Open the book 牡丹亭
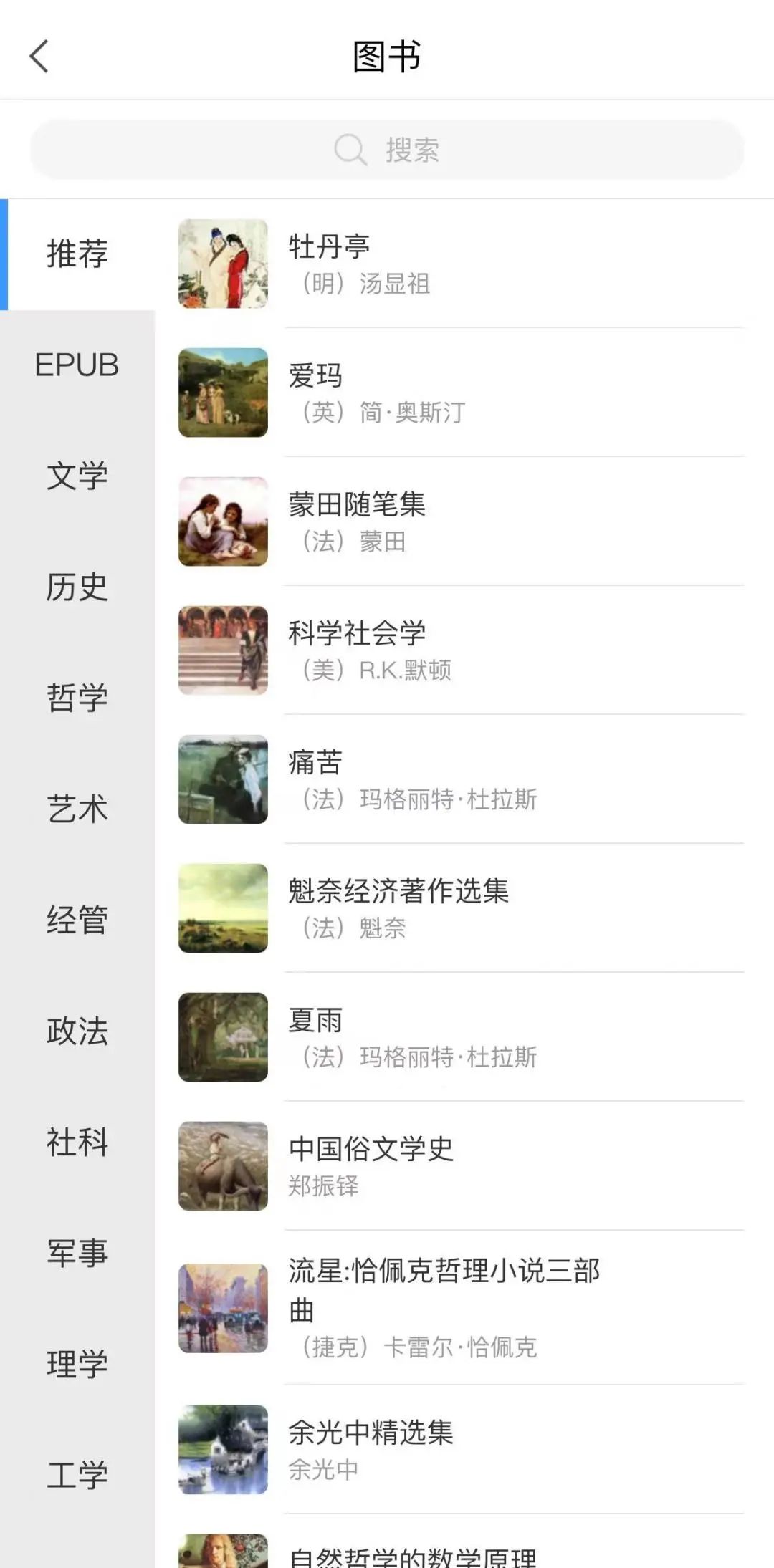Viewport: 774px width, 1568px height. click(x=459, y=264)
